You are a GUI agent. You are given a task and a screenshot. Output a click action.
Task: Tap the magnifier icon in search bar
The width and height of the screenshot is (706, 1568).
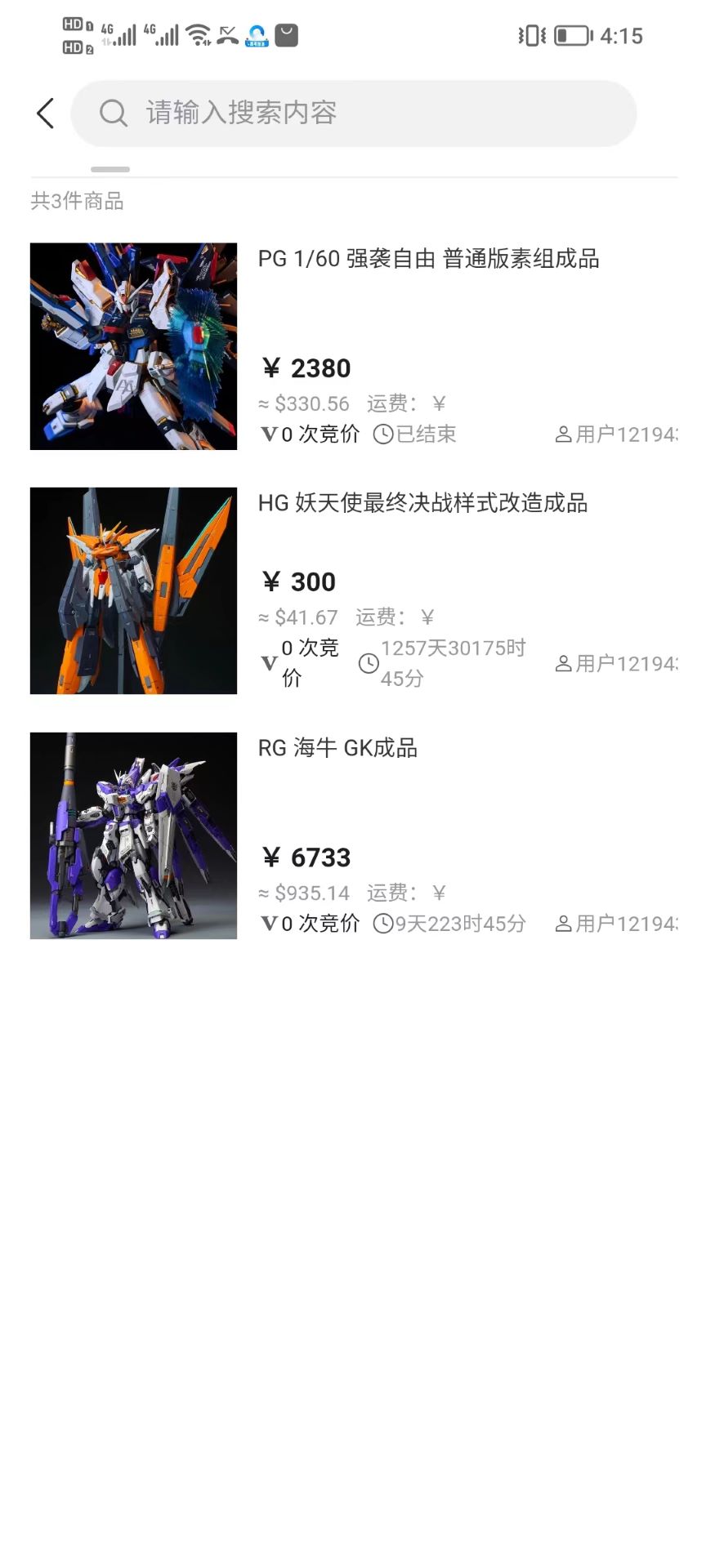[x=114, y=114]
